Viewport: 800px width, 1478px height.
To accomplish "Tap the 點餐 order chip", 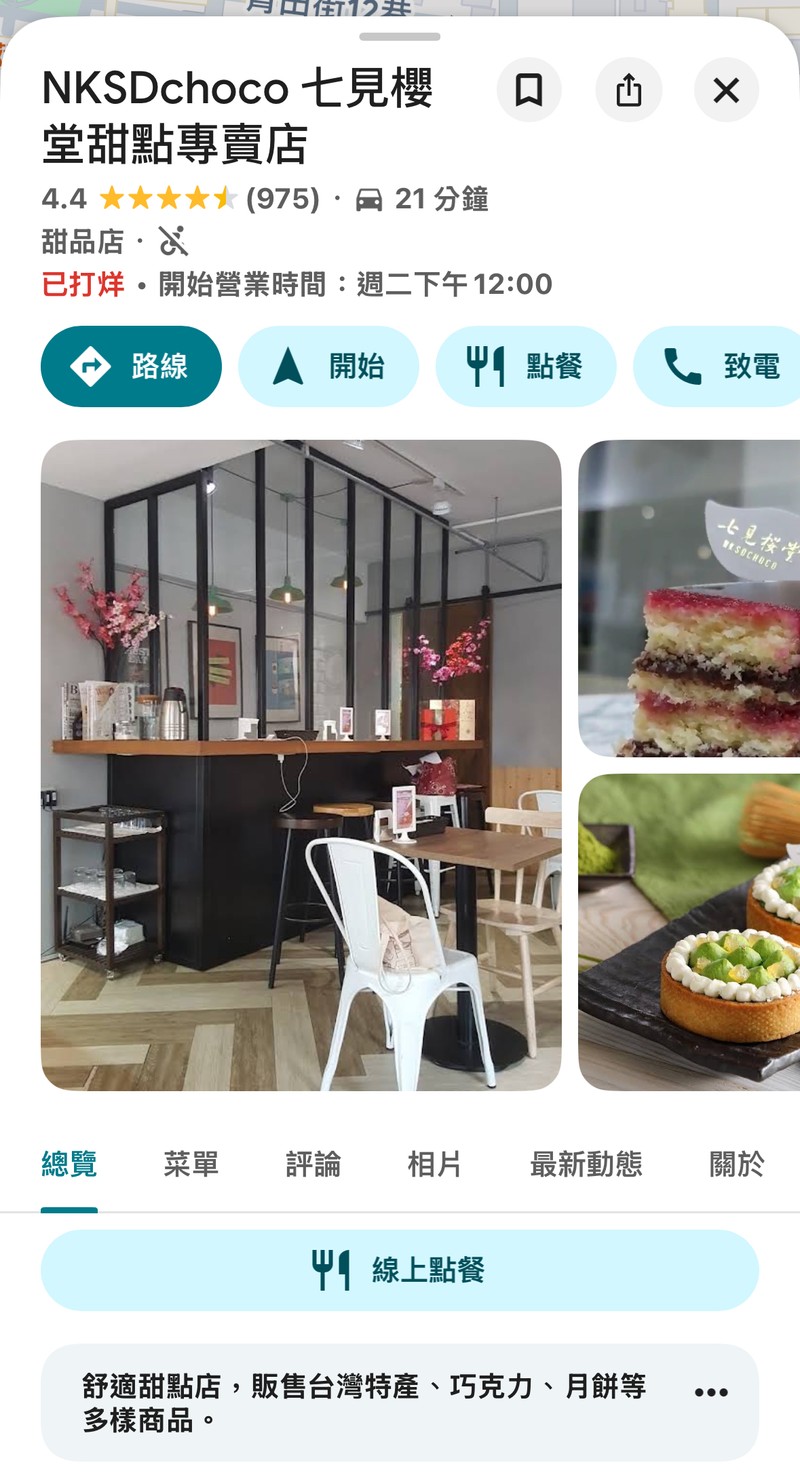I will pyautogui.click(x=525, y=367).
